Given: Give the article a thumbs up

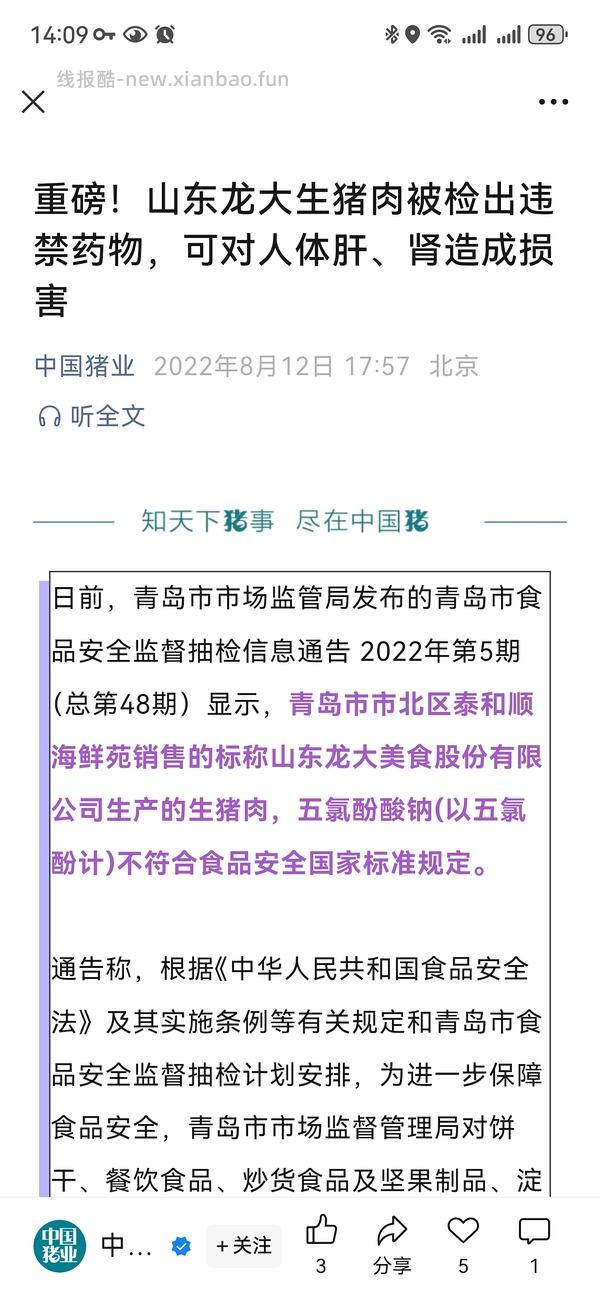Looking at the screenshot, I should pyautogui.click(x=321, y=1232).
